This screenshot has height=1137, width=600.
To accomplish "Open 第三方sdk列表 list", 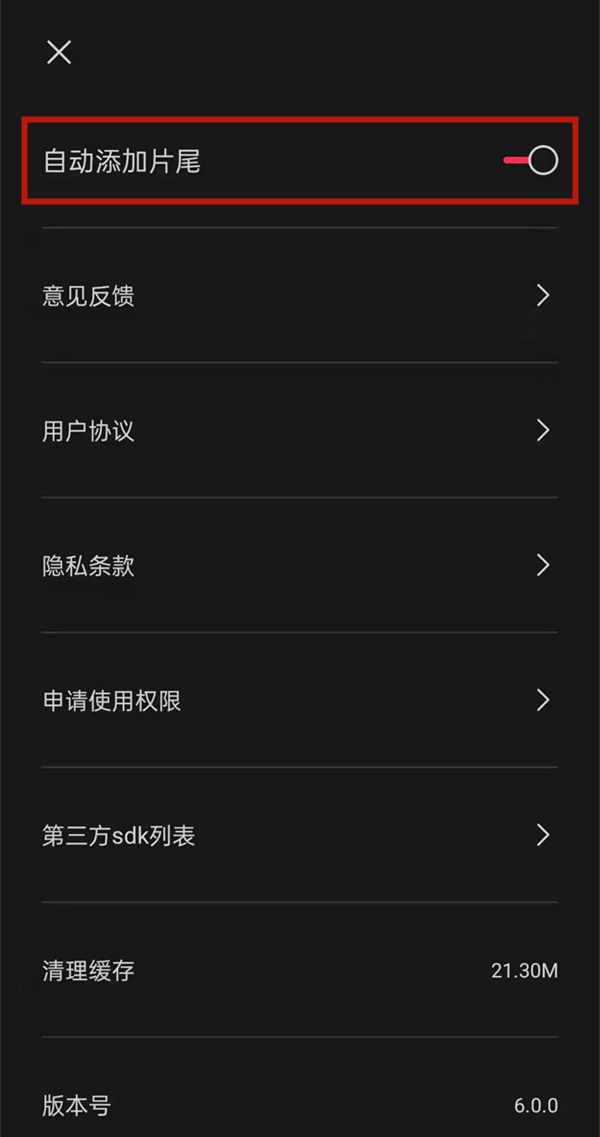I will 298,836.
